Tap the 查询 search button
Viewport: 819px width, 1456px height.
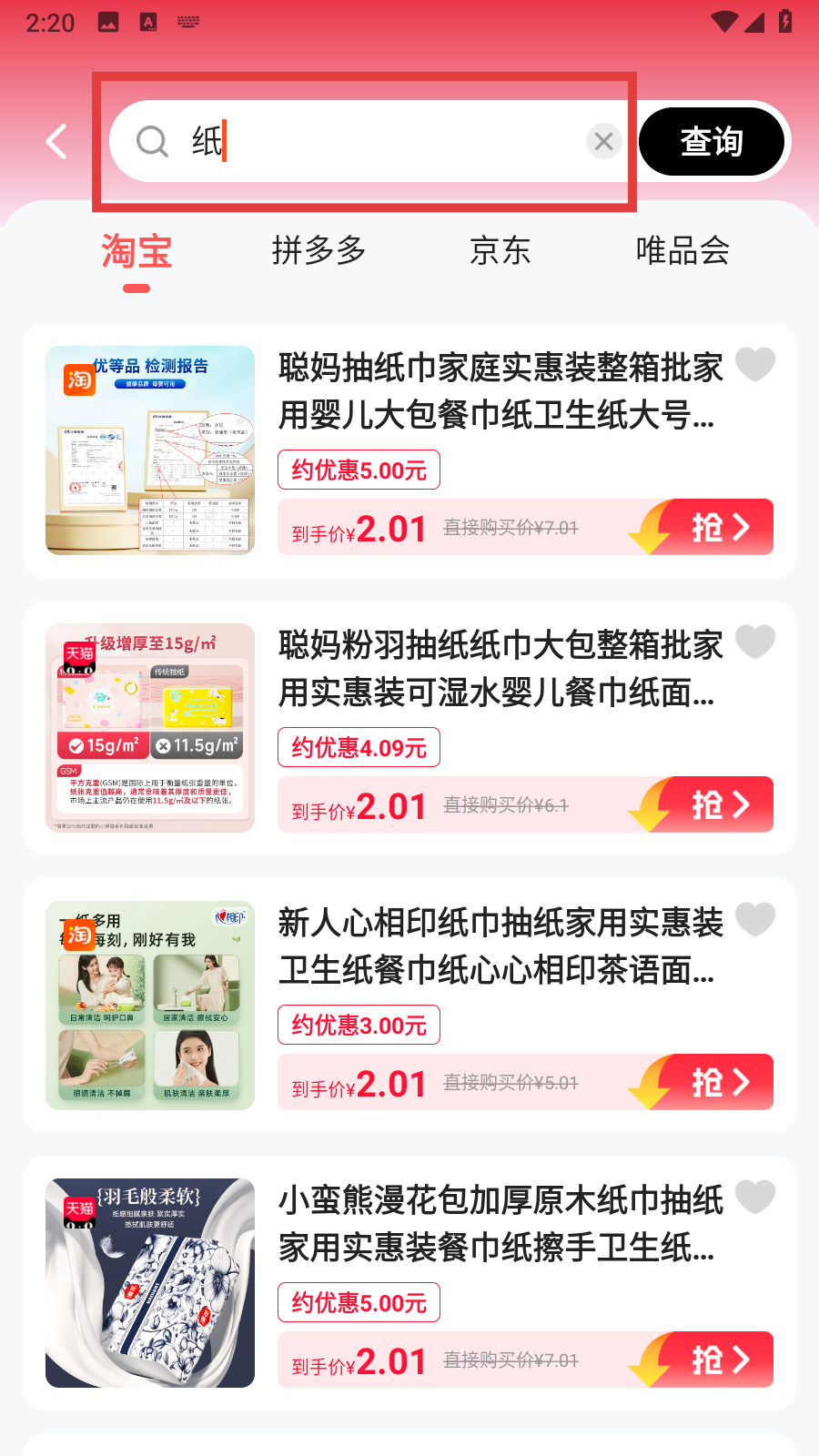click(712, 141)
